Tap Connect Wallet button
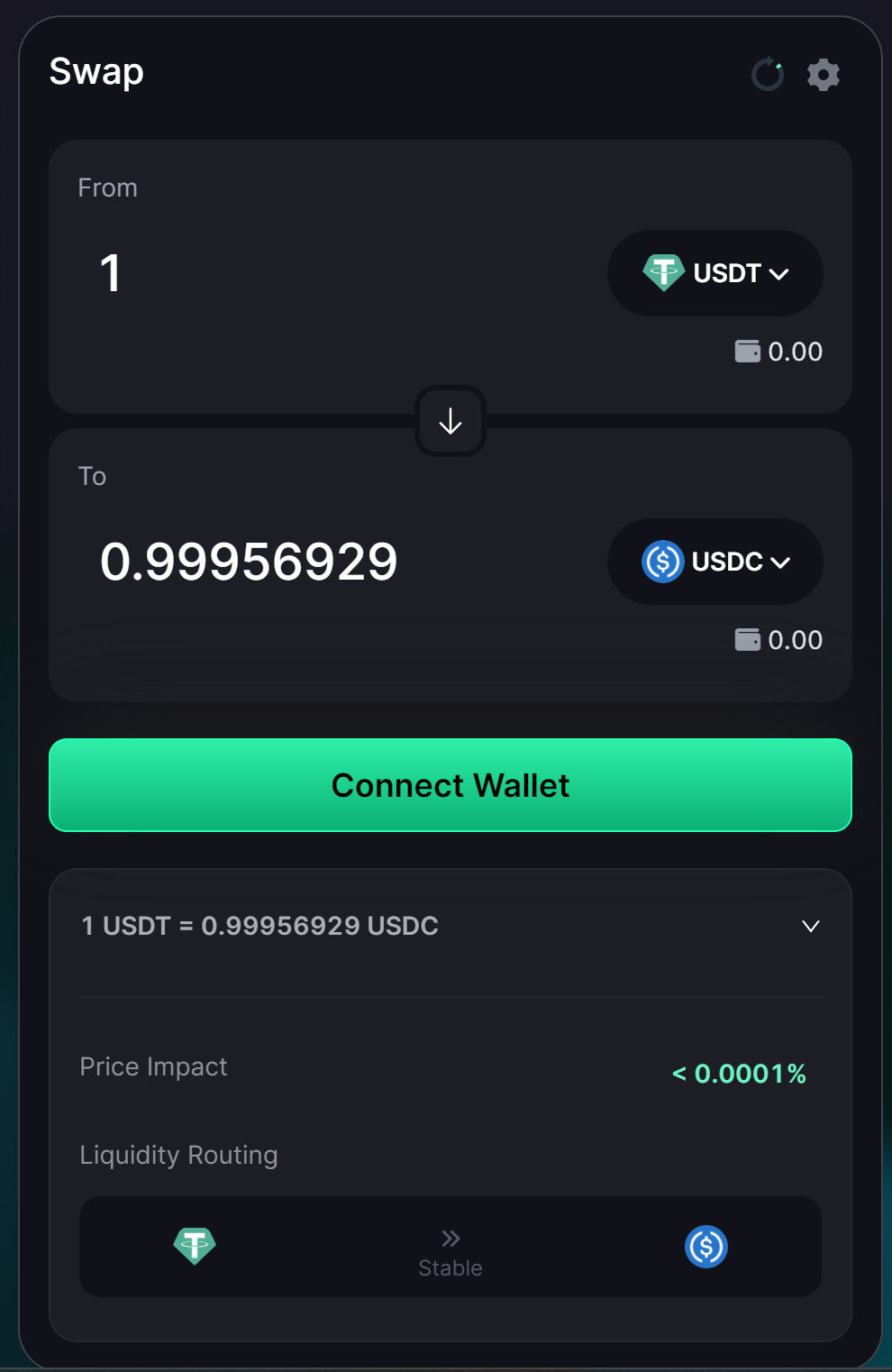The height and width of the screenshot is (1372, 892). tap(451, 785)
